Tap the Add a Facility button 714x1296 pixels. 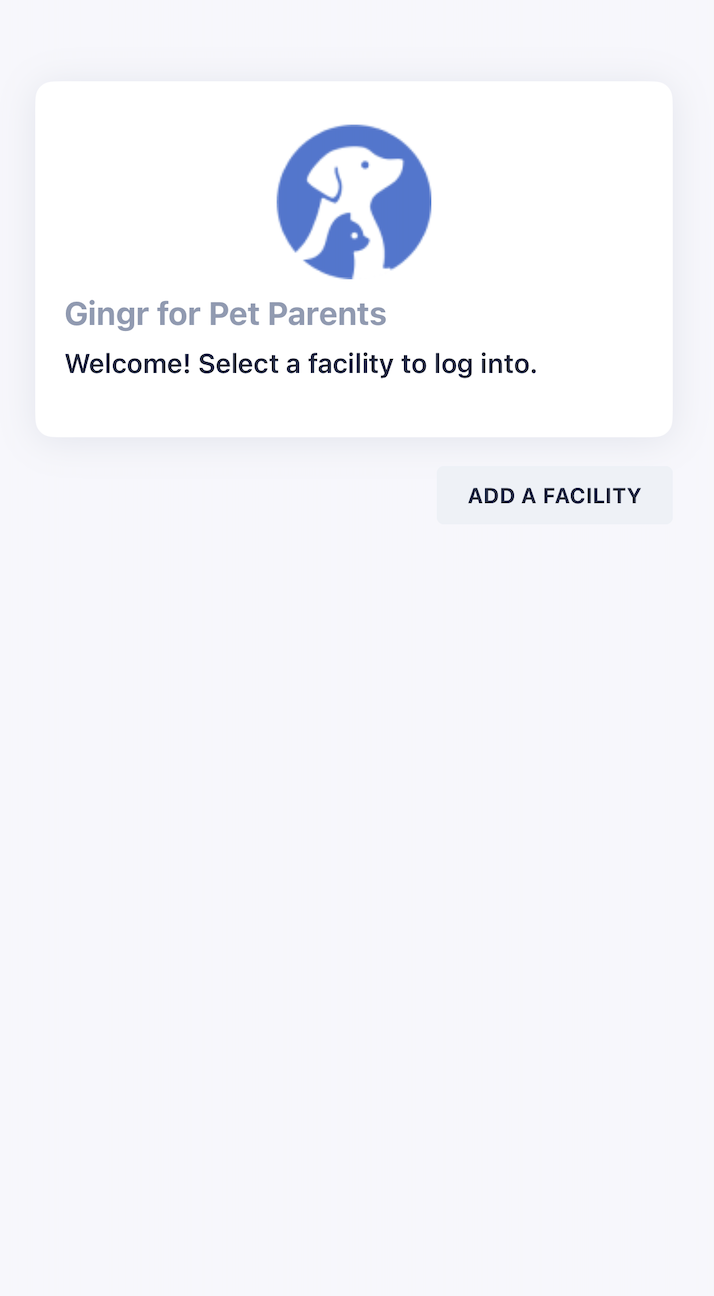(x=554, y=495)
